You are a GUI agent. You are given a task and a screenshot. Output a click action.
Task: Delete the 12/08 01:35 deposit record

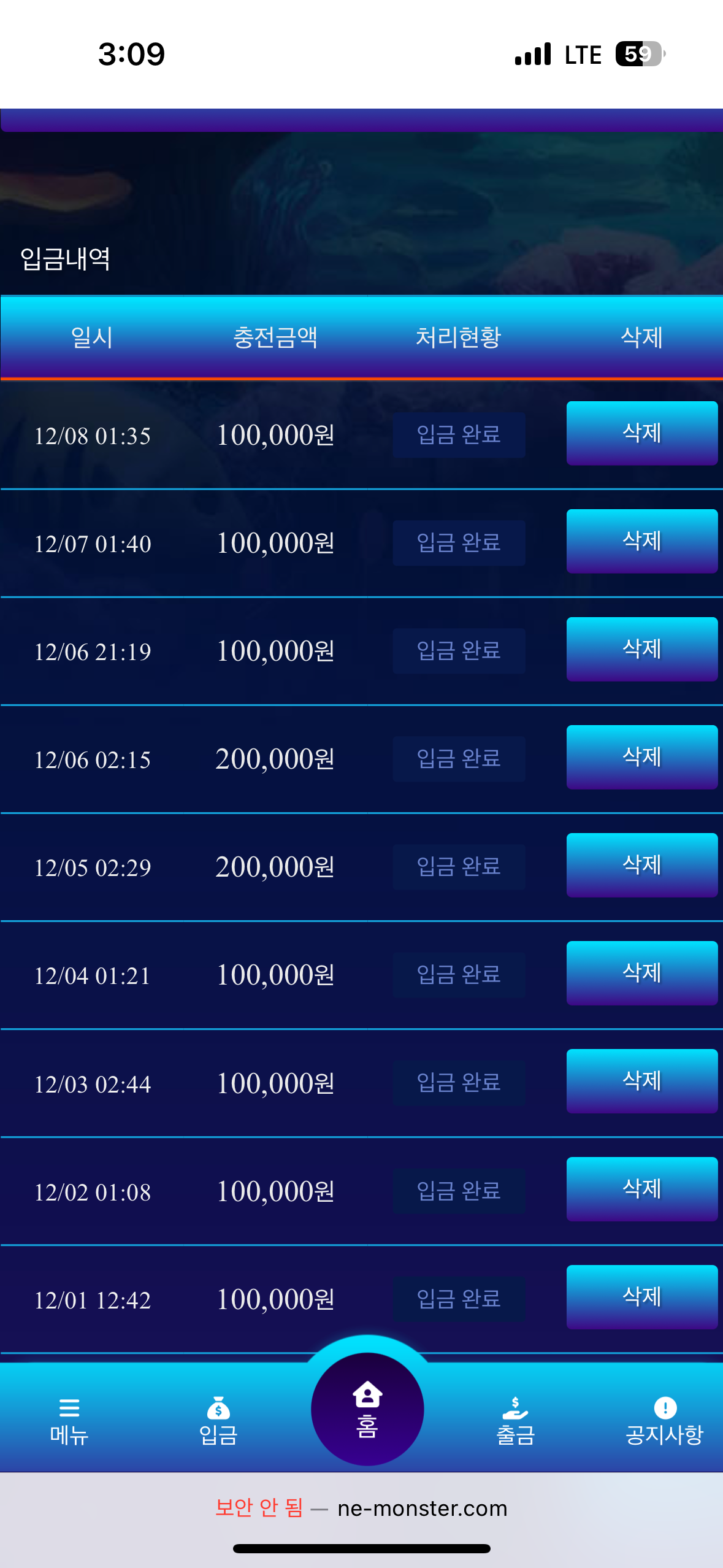point(641,433)
